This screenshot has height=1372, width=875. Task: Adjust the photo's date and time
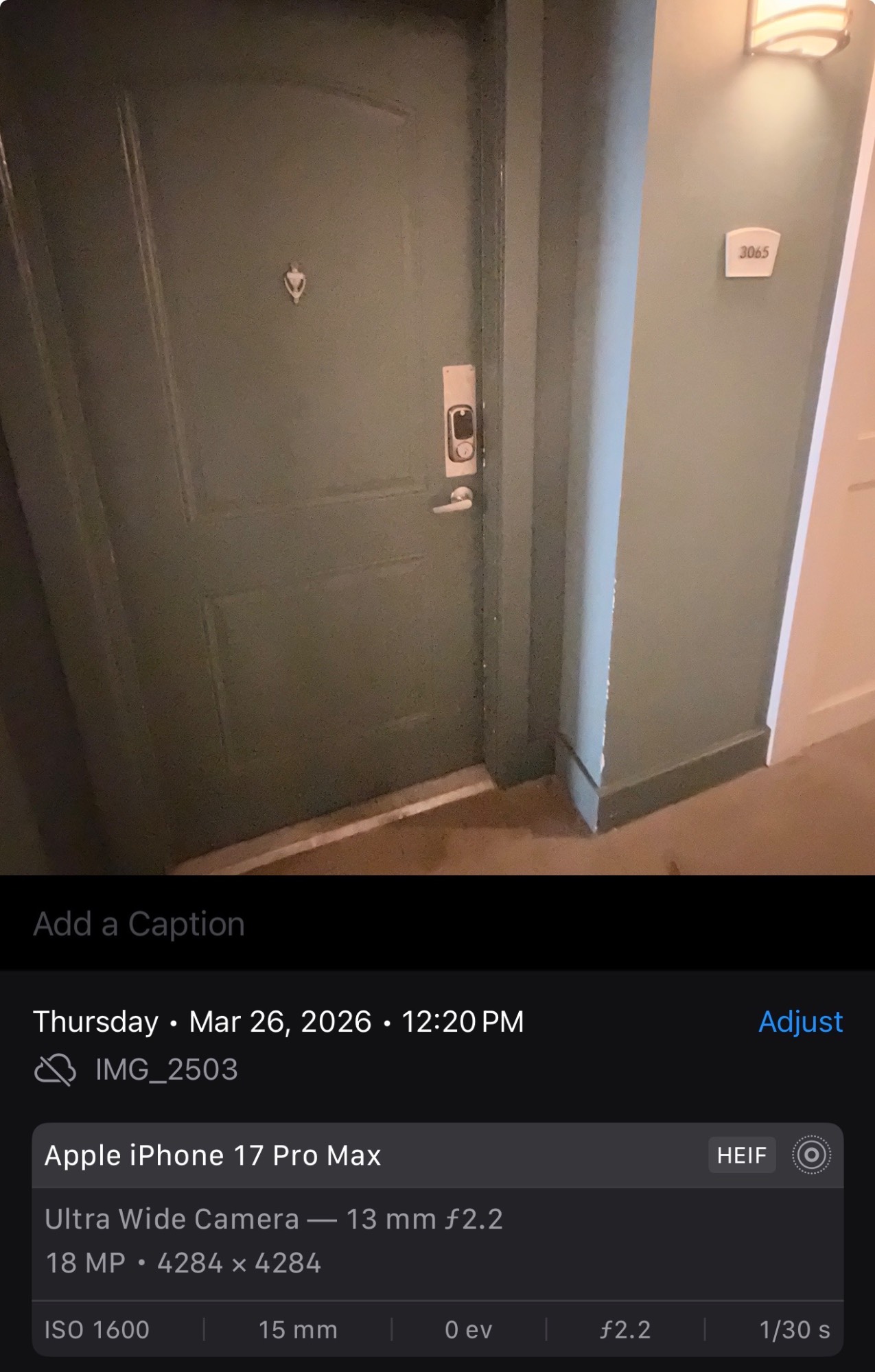pos(800,1021)
